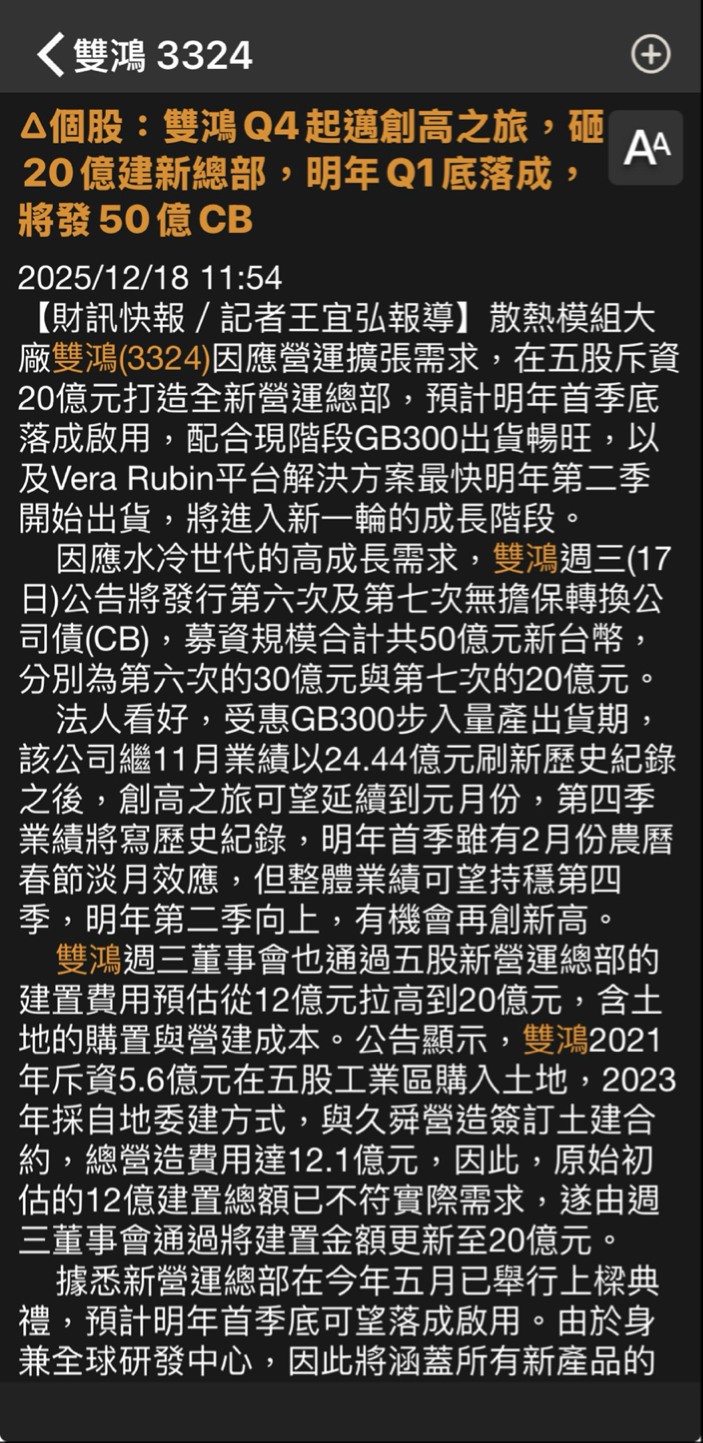Go back from the 雙鴻 3324 article
703x1443 pixels.
coord(50,54)
